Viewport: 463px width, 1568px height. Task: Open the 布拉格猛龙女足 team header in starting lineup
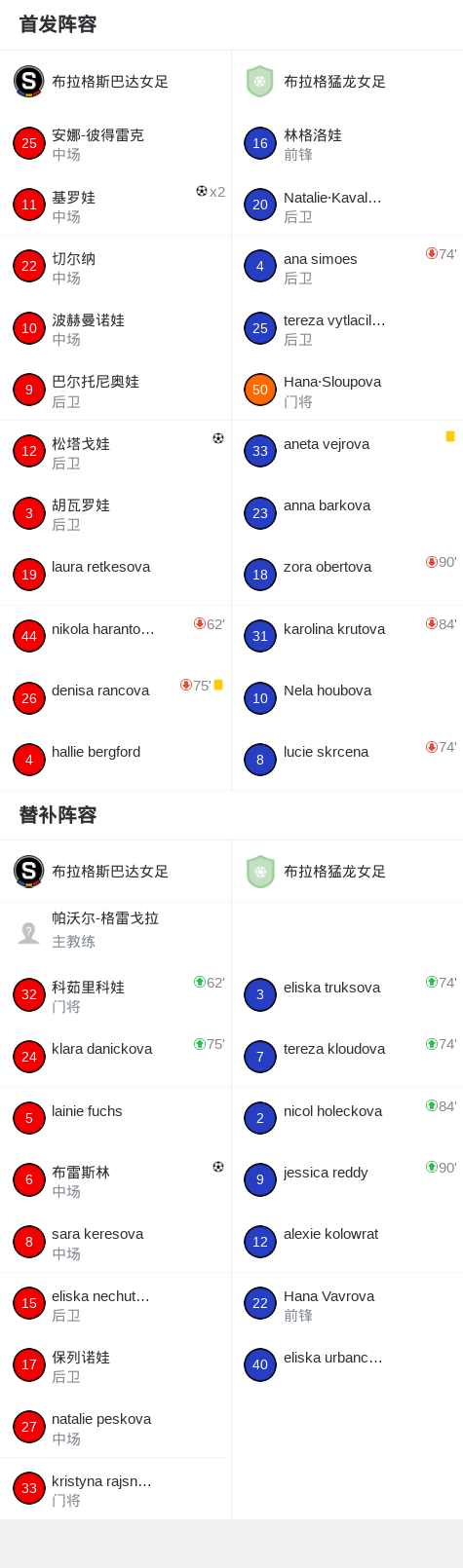point(347,82)
